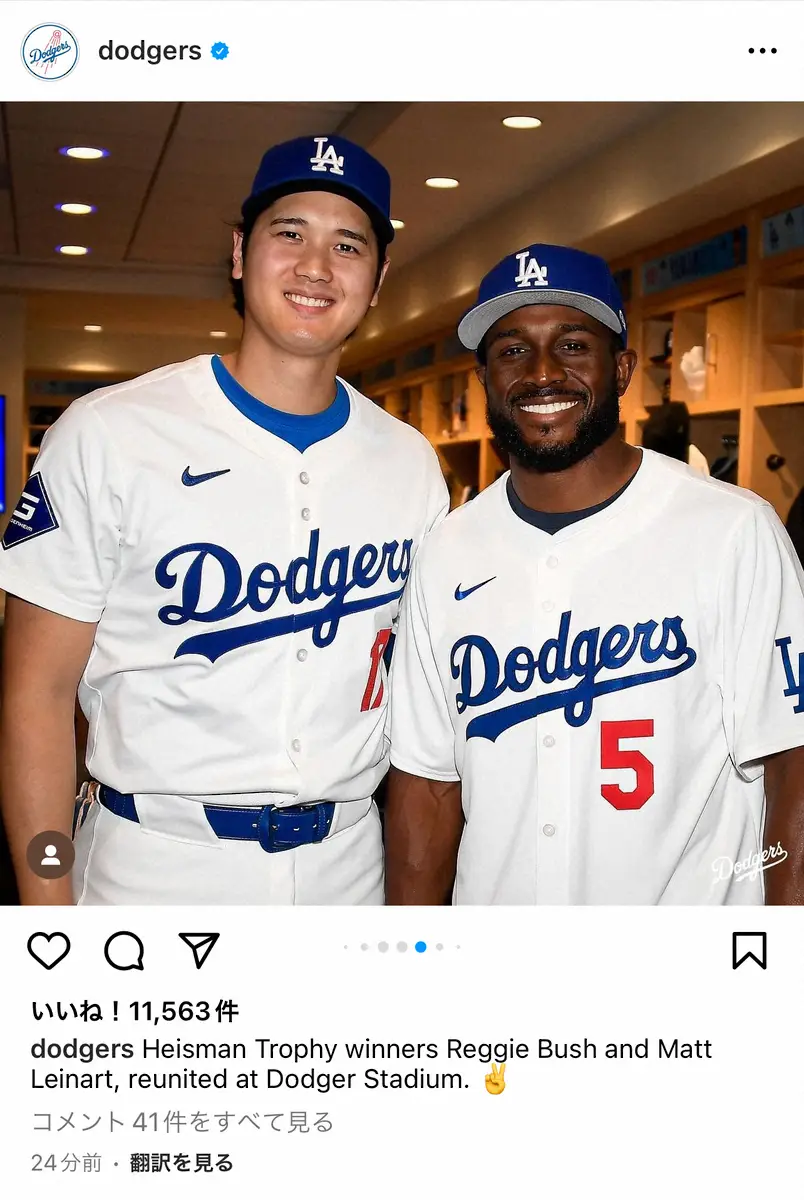The width and height of the screenshot is (804, 1200).
Task: Share the post via paper plane icon
Action: (x=199, y=950)
